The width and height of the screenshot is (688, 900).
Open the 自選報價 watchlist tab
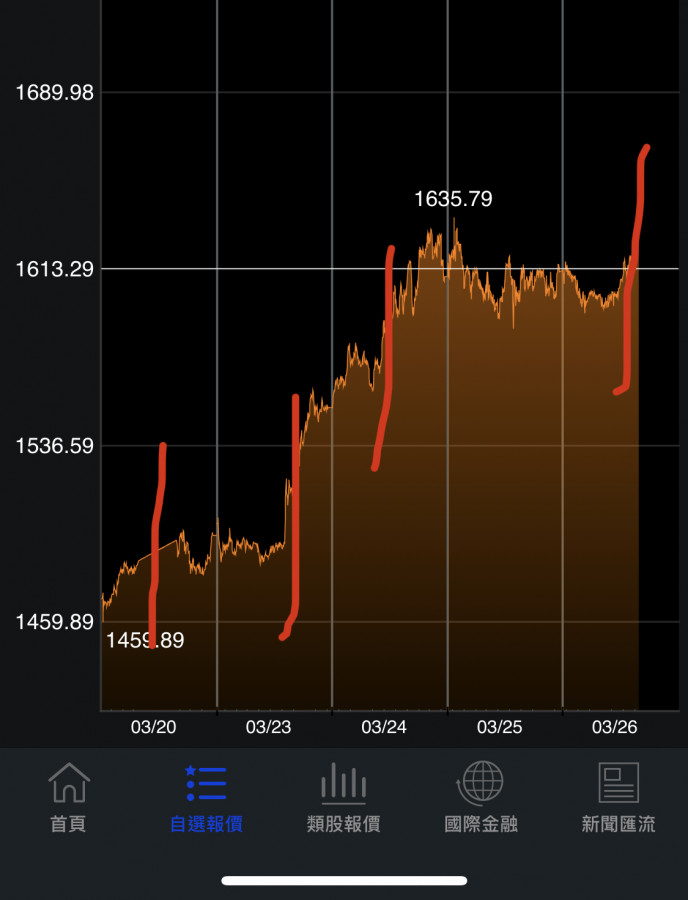tap(206, 797)
